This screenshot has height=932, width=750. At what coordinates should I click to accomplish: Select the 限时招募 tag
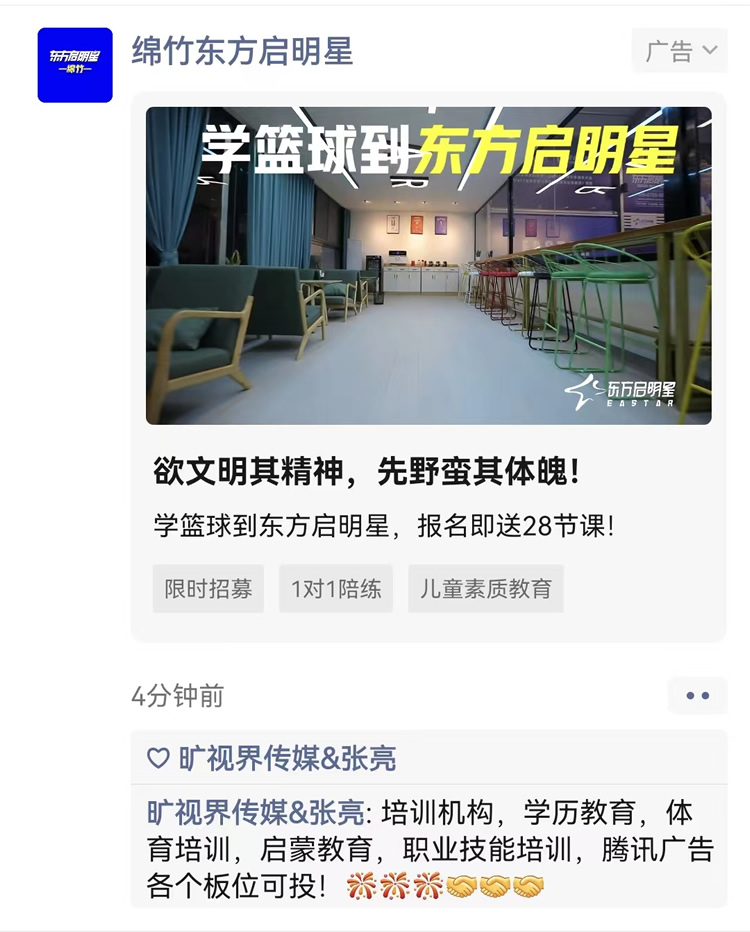[x=208, y=589]
